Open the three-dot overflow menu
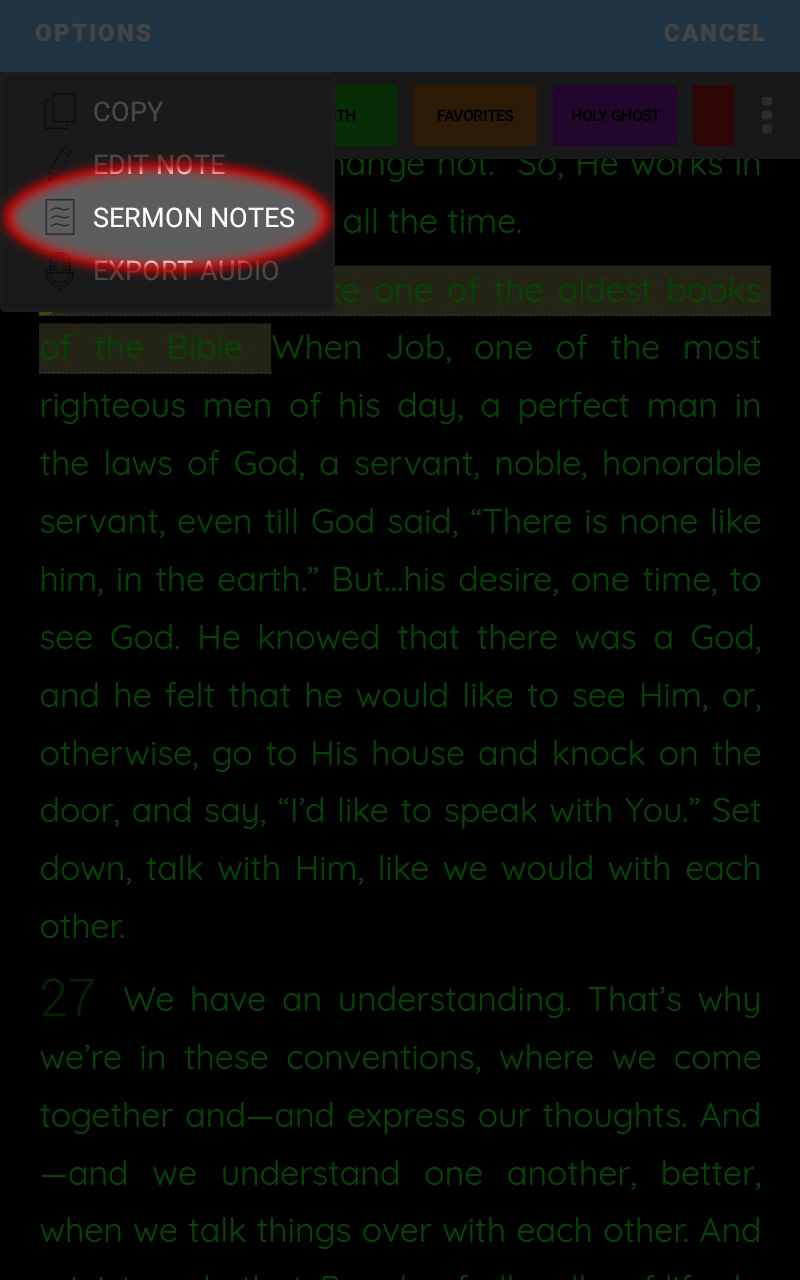This screenshot has width=800, height=1280. coord(767,116)
